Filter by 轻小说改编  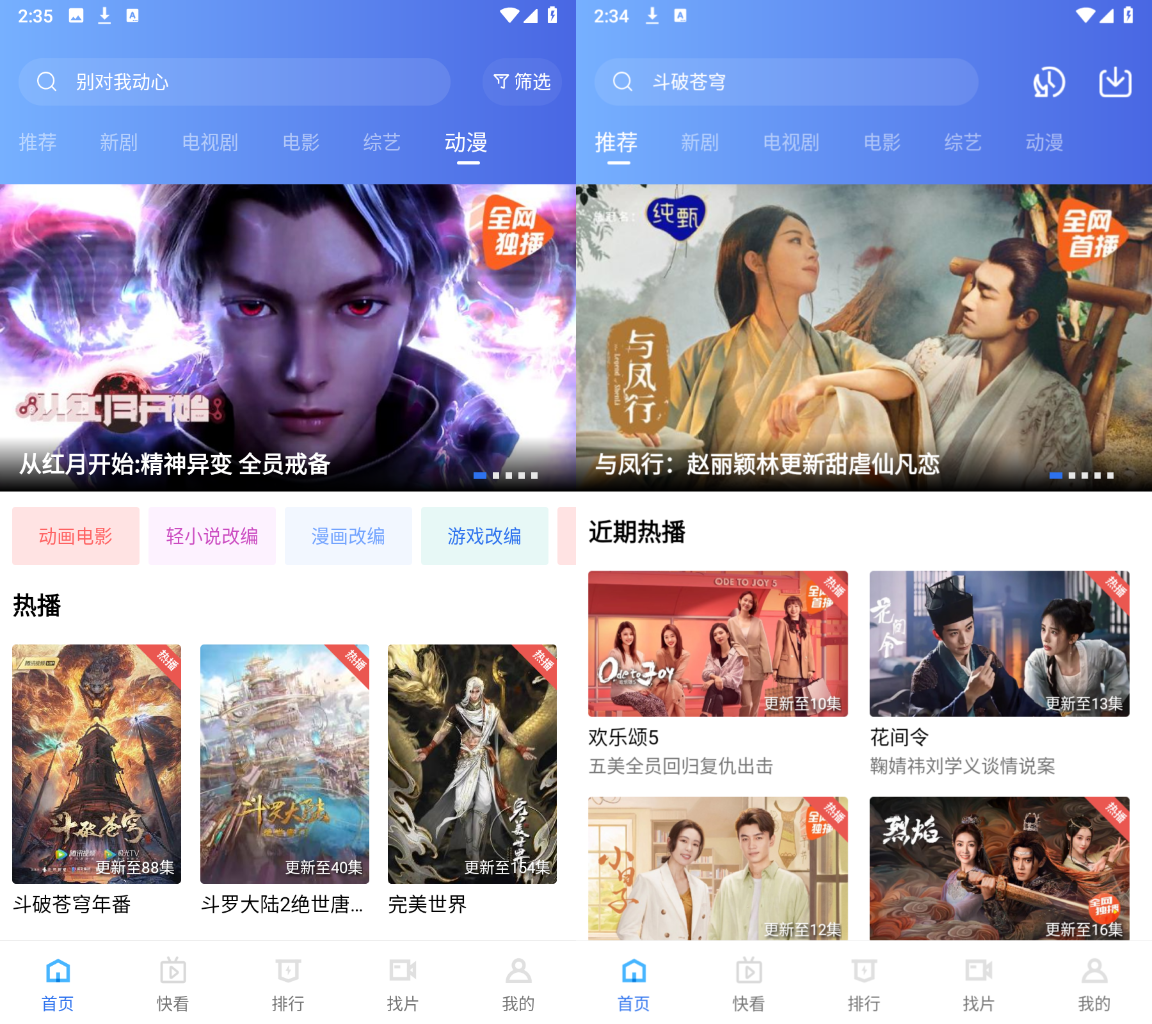pos(212,536)
